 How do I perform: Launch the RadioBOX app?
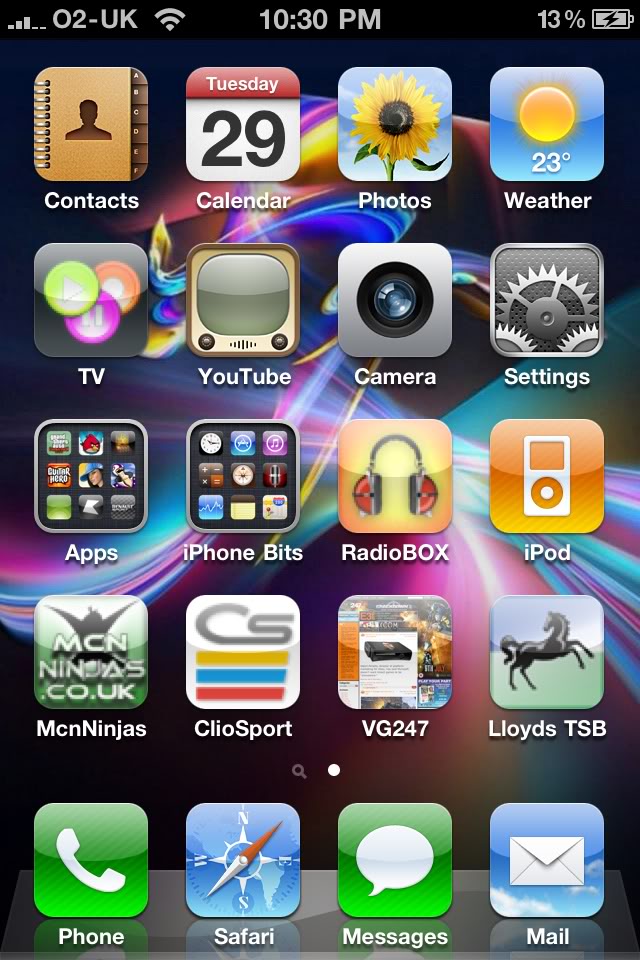click(395, 477)
